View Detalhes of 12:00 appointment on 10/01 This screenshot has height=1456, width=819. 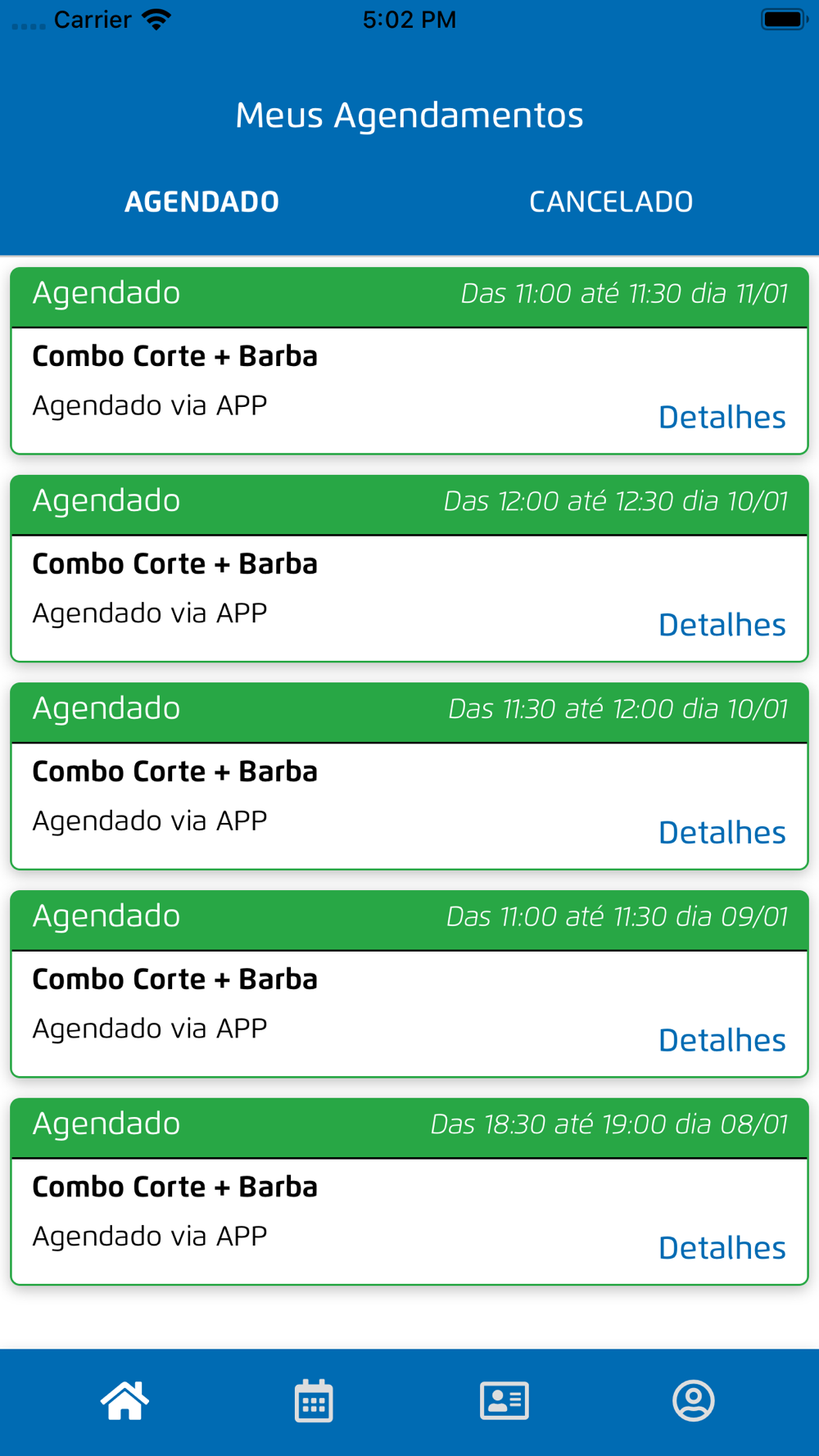pos(722,625)
